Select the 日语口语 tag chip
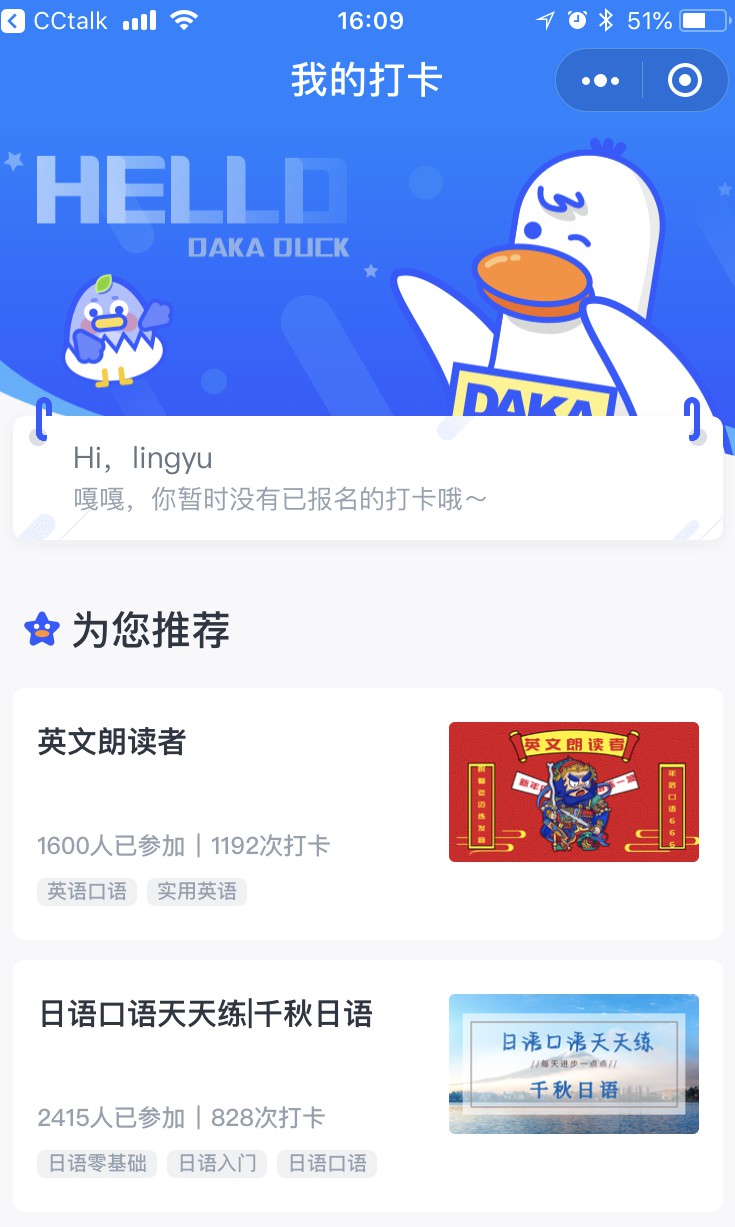This screenshot has width=735, height=1227. pyautogui.click(x=327, y=1164)
